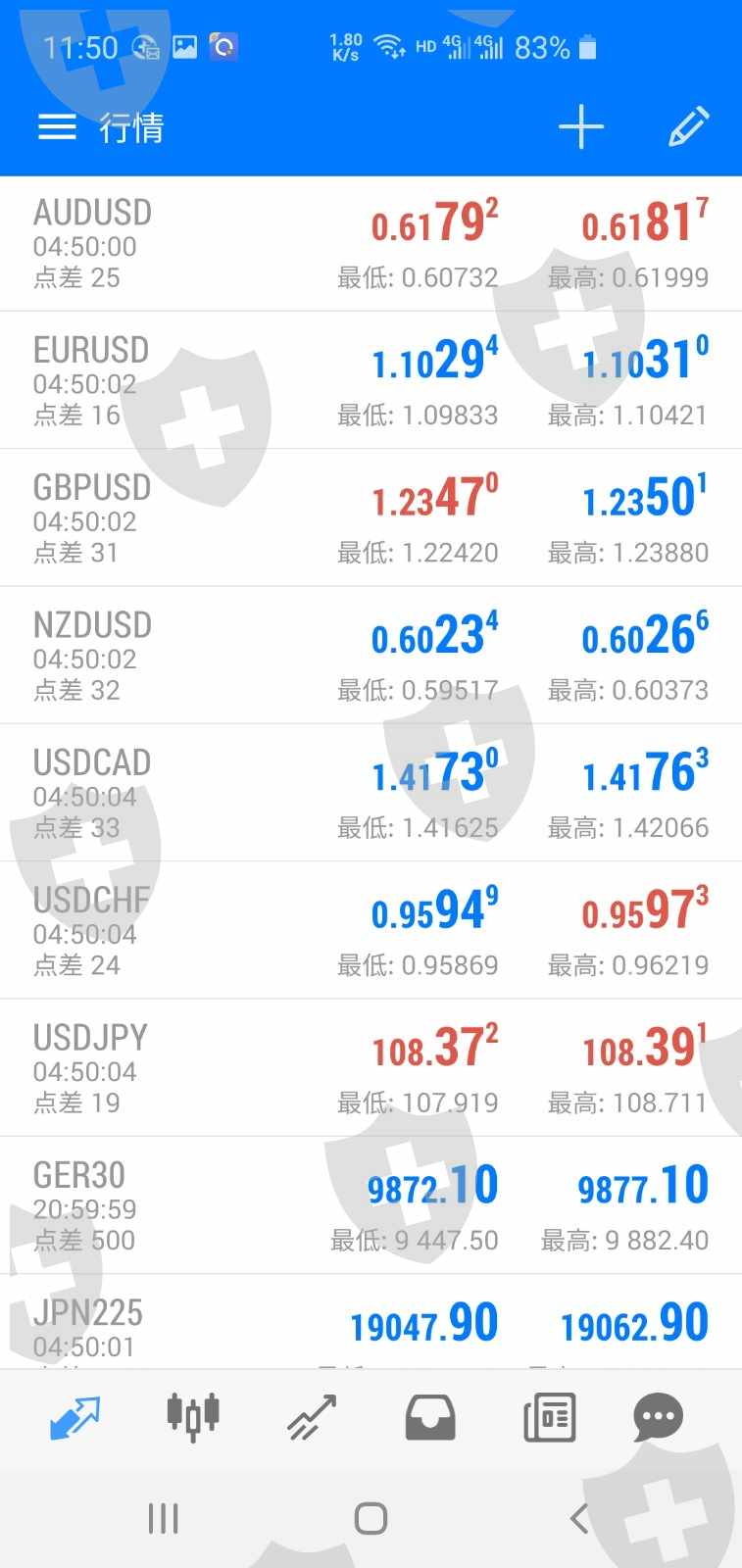This screenshot has height=1568, width=742.
Task: Switch to the trade tab
Action: tap(312, 1417)
